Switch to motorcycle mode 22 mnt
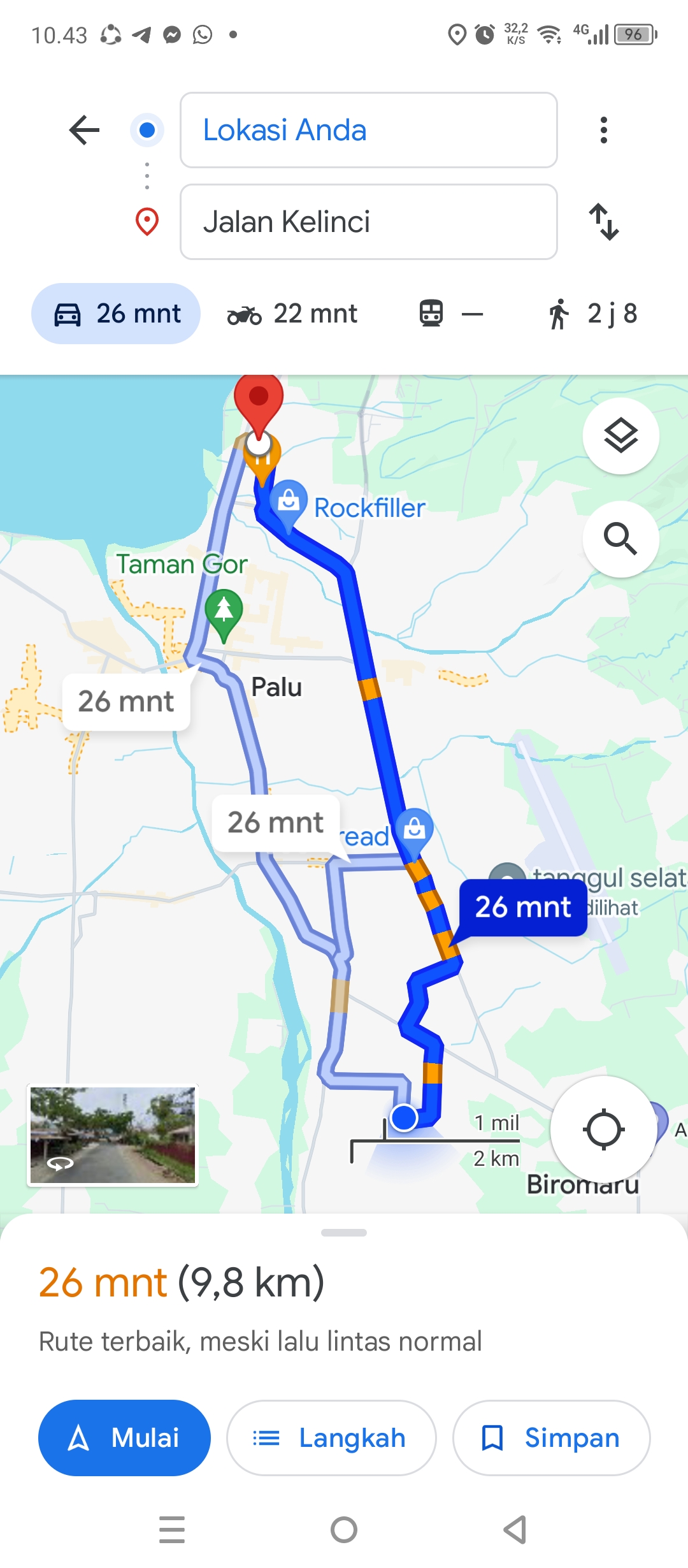Image resolution: width=688 pixels, height=1568 pixels. click(292, 314)
